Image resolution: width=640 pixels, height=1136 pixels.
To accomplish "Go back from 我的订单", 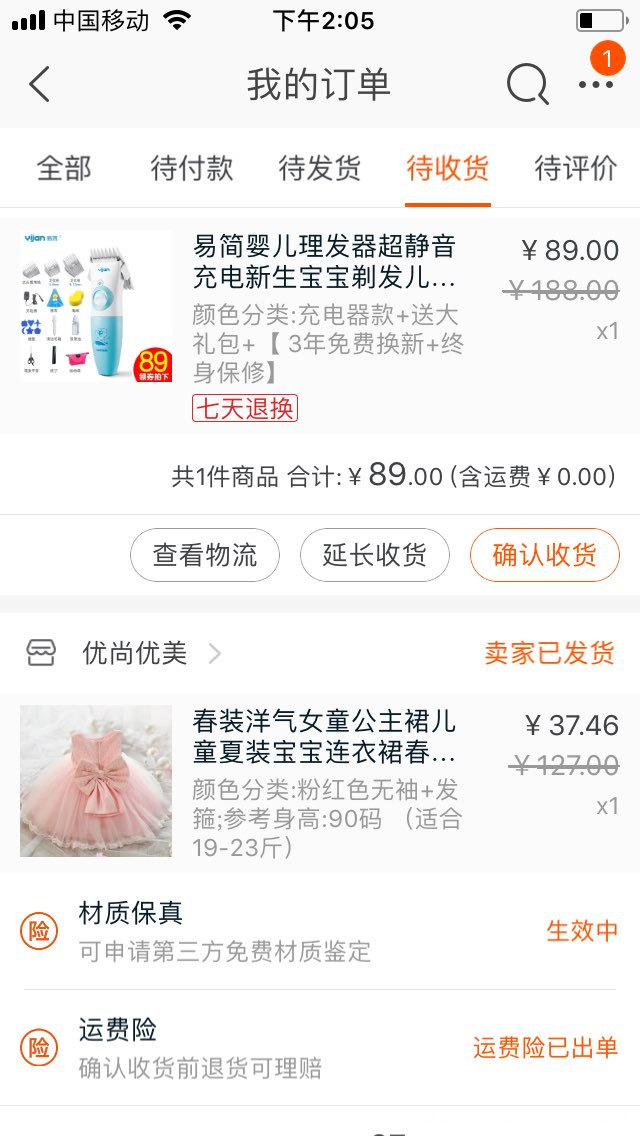I will pyautogui.click(x=40, y=85).
